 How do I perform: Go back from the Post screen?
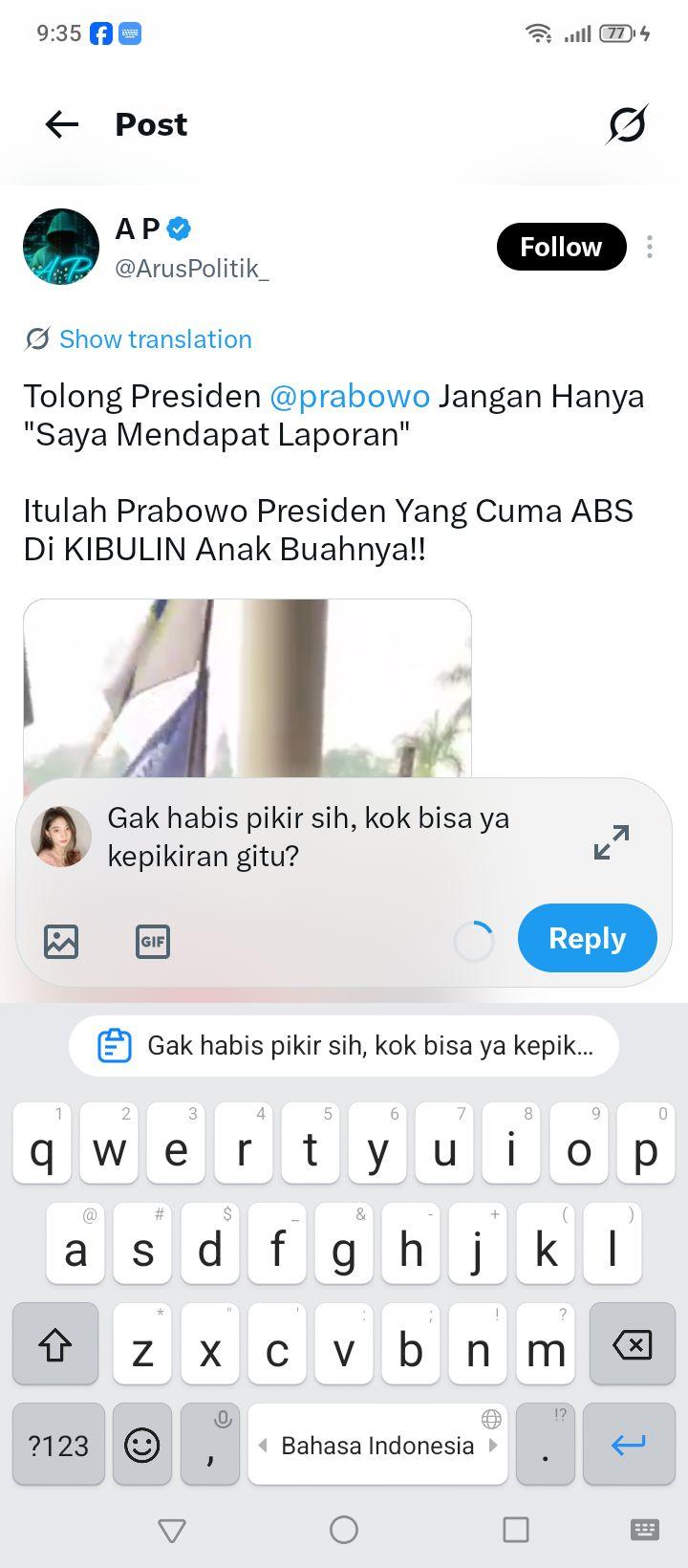61,124
